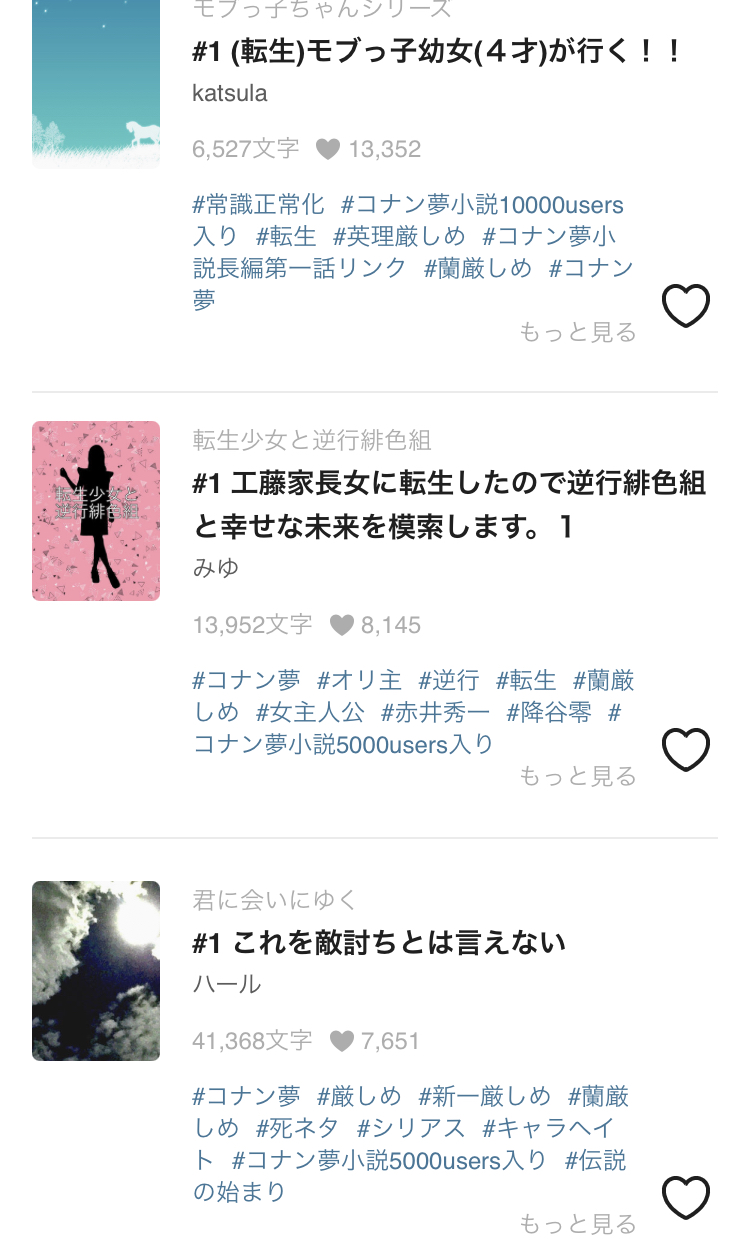Open the 君に会いにゆく series
Image resolution: width=750 pixels, height=1253 pixels.
click(x=275, y=899)
